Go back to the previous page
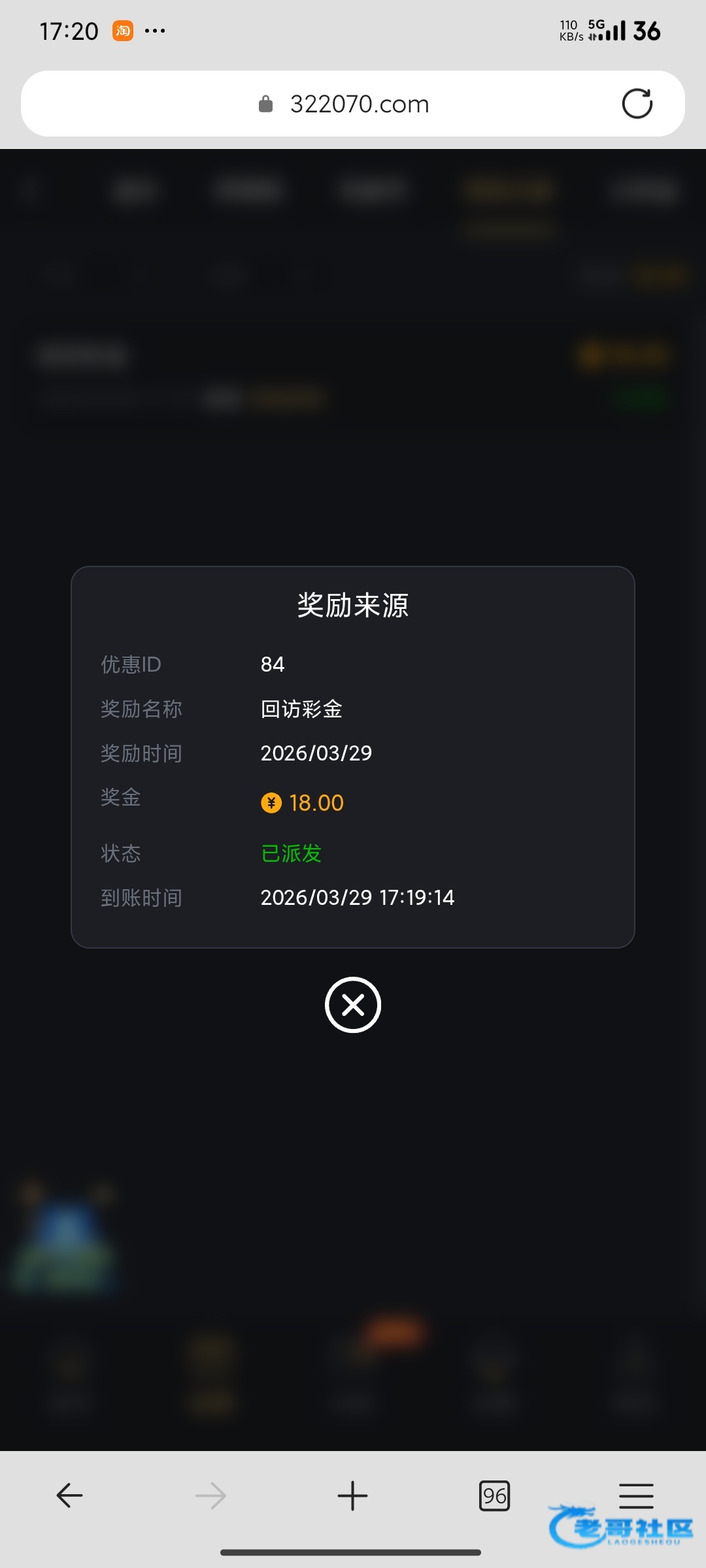706x1568 pixels. pos(69,1495)
